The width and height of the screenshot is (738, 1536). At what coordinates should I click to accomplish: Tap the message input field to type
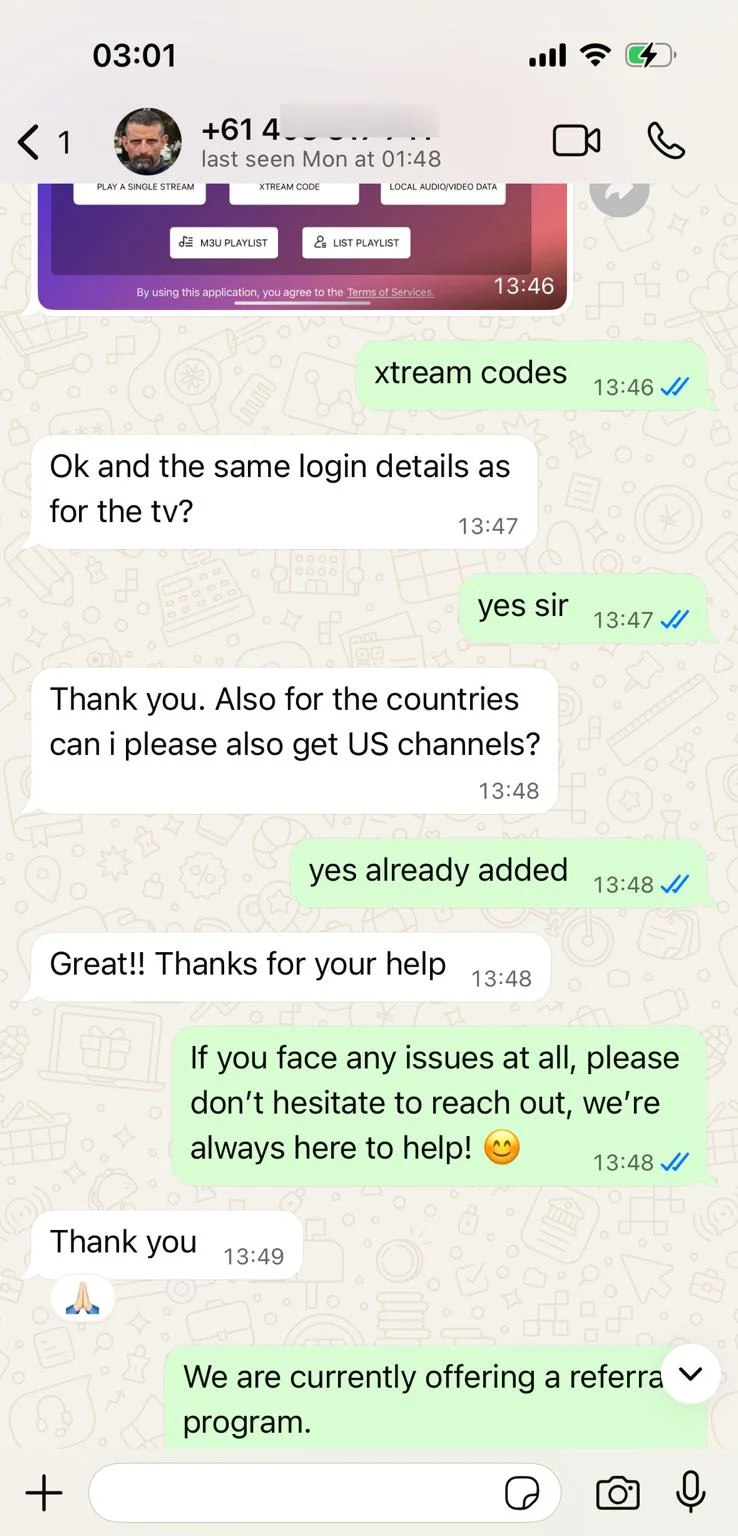(300, 1492)
